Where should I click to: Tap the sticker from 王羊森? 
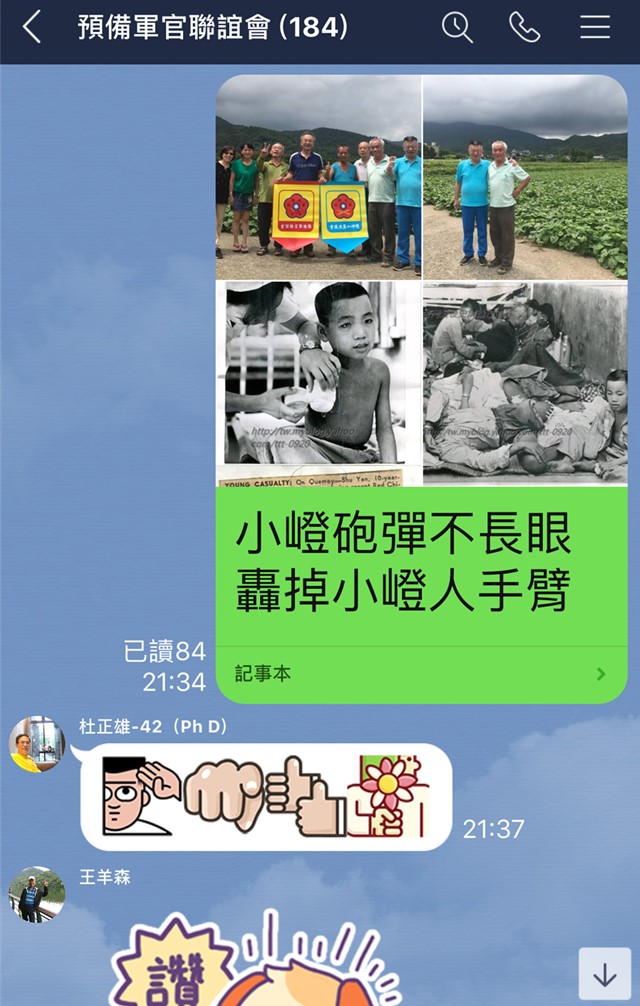[x=260, y=962]
